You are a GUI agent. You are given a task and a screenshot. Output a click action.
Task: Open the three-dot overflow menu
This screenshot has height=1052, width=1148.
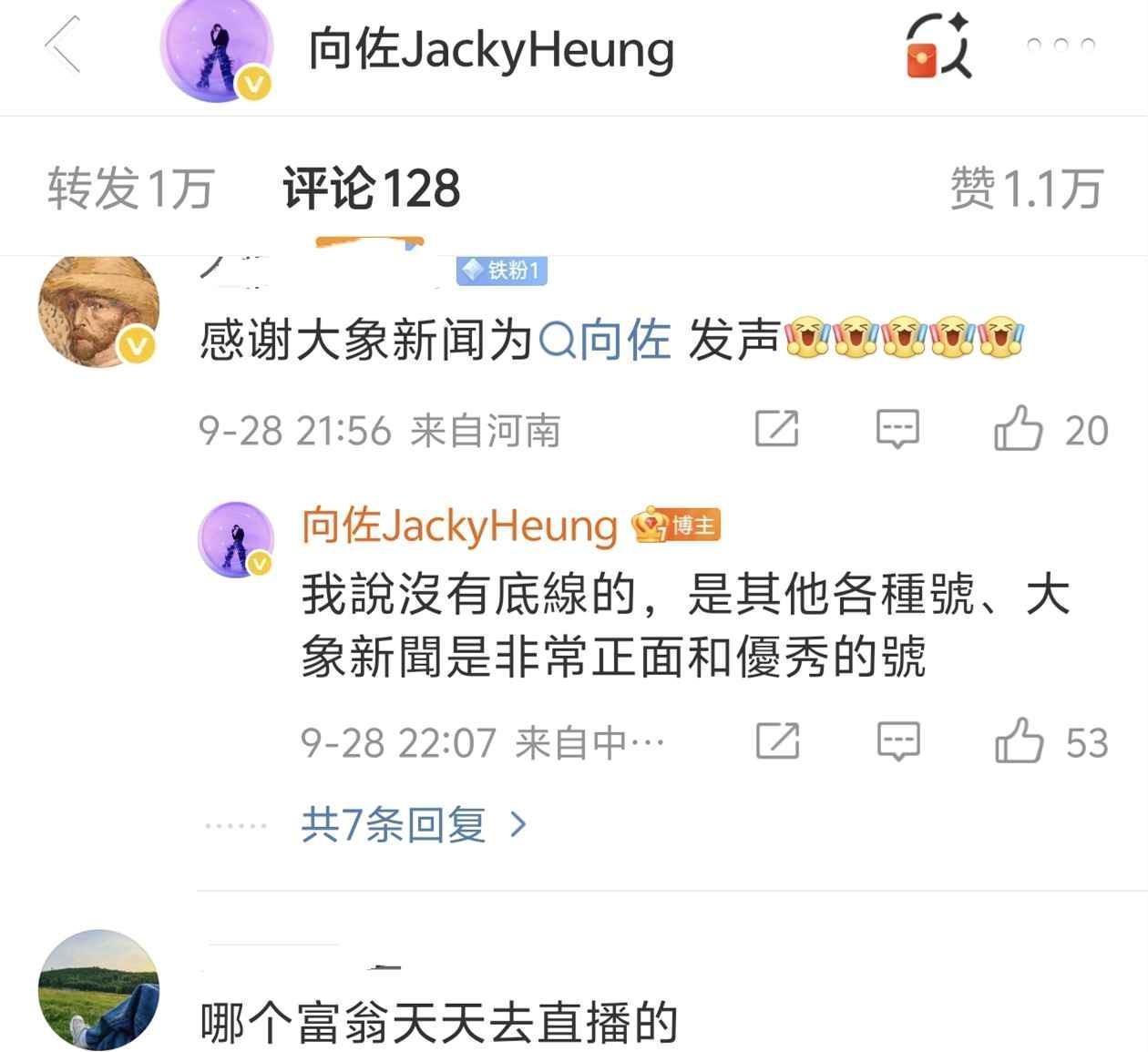1061,46
